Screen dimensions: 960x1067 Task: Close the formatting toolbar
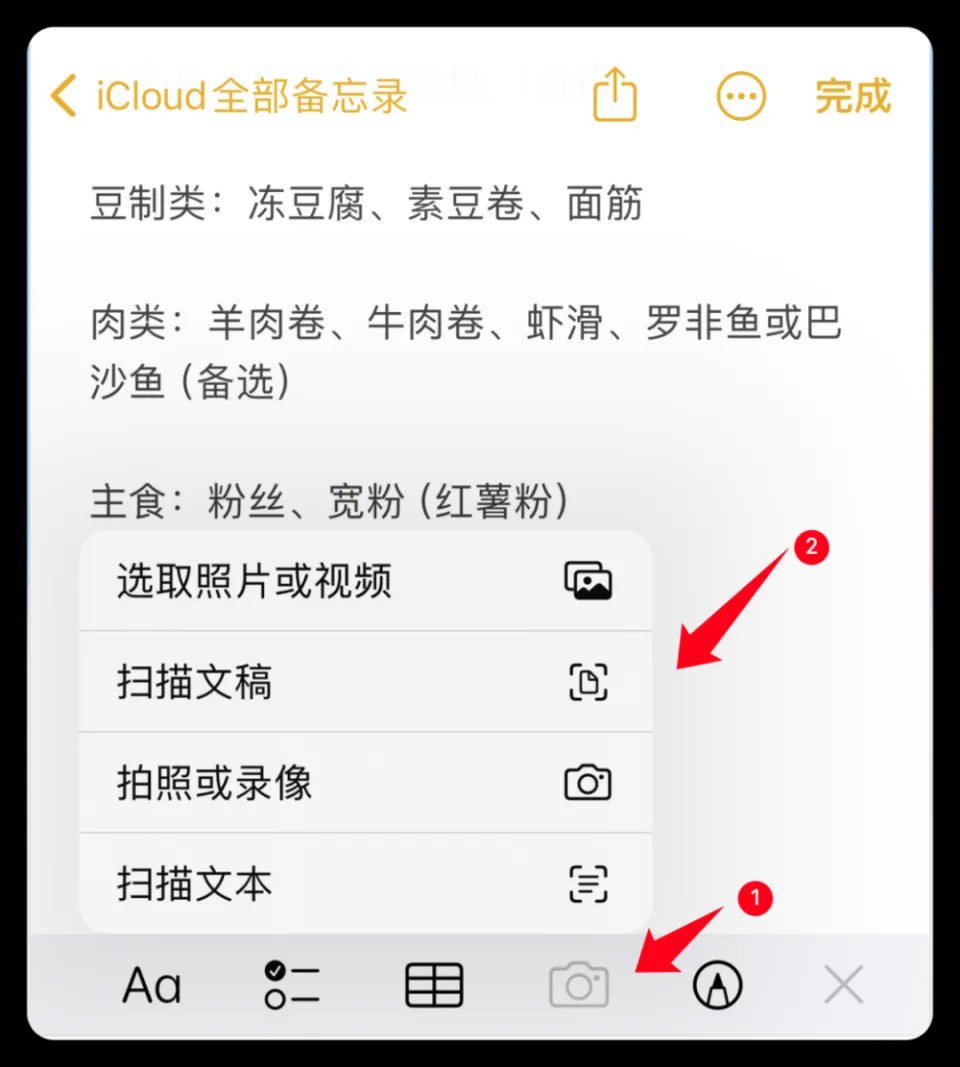[843, 986]
